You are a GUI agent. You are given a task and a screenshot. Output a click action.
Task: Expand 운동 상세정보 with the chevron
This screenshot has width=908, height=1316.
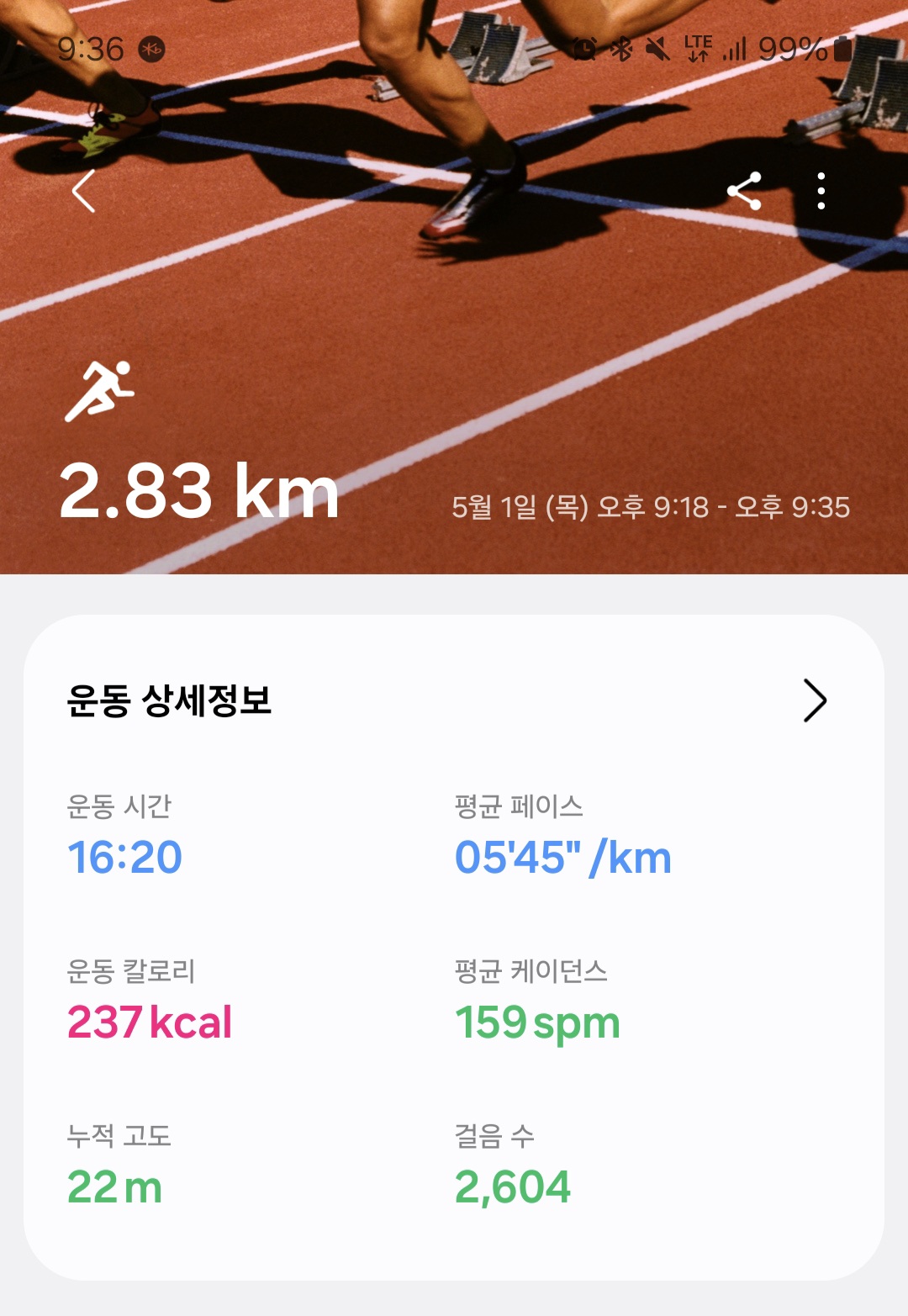(814, 700)
